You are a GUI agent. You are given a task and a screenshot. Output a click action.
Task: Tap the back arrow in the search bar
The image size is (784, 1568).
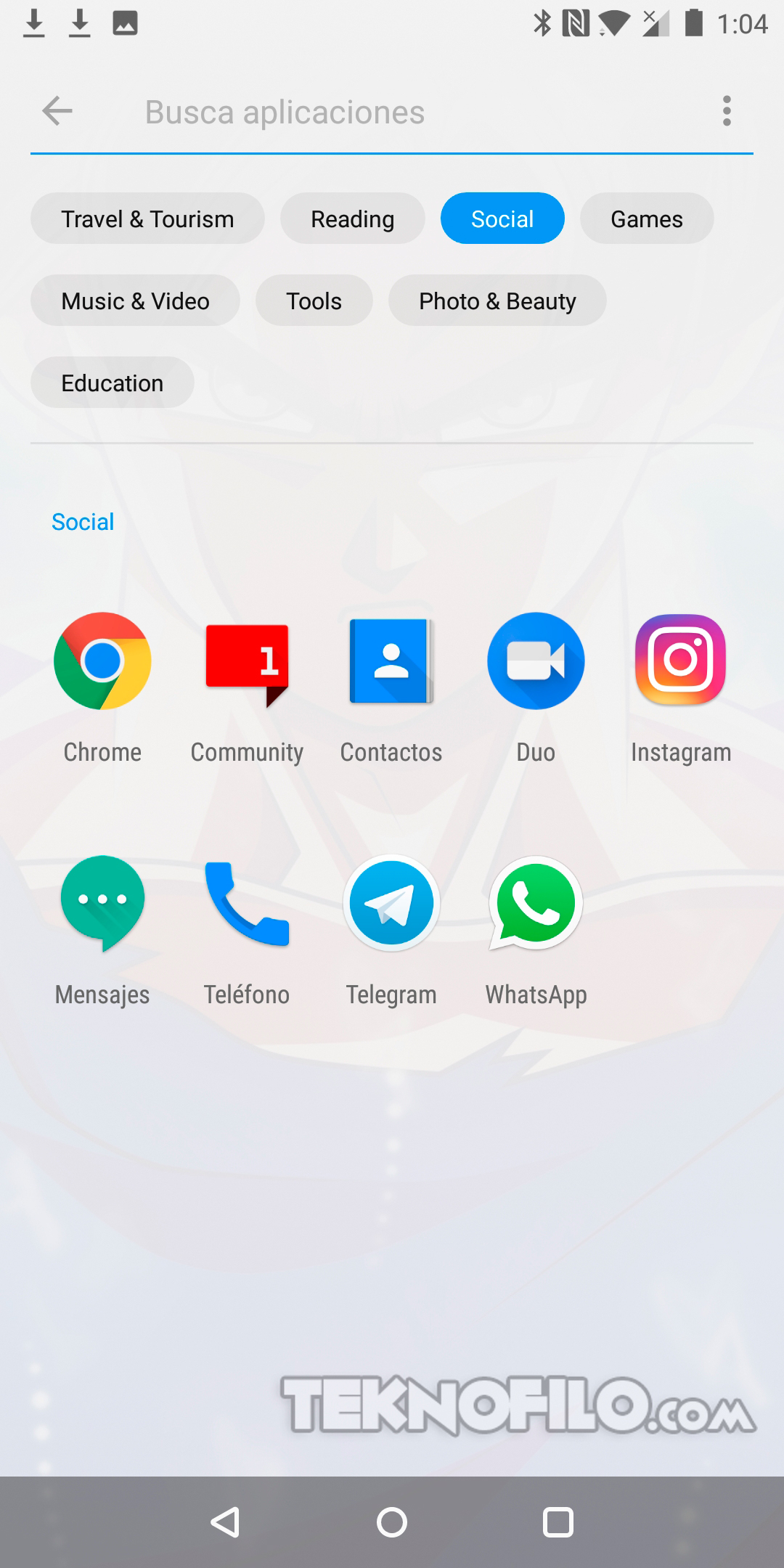click(57, 111)
